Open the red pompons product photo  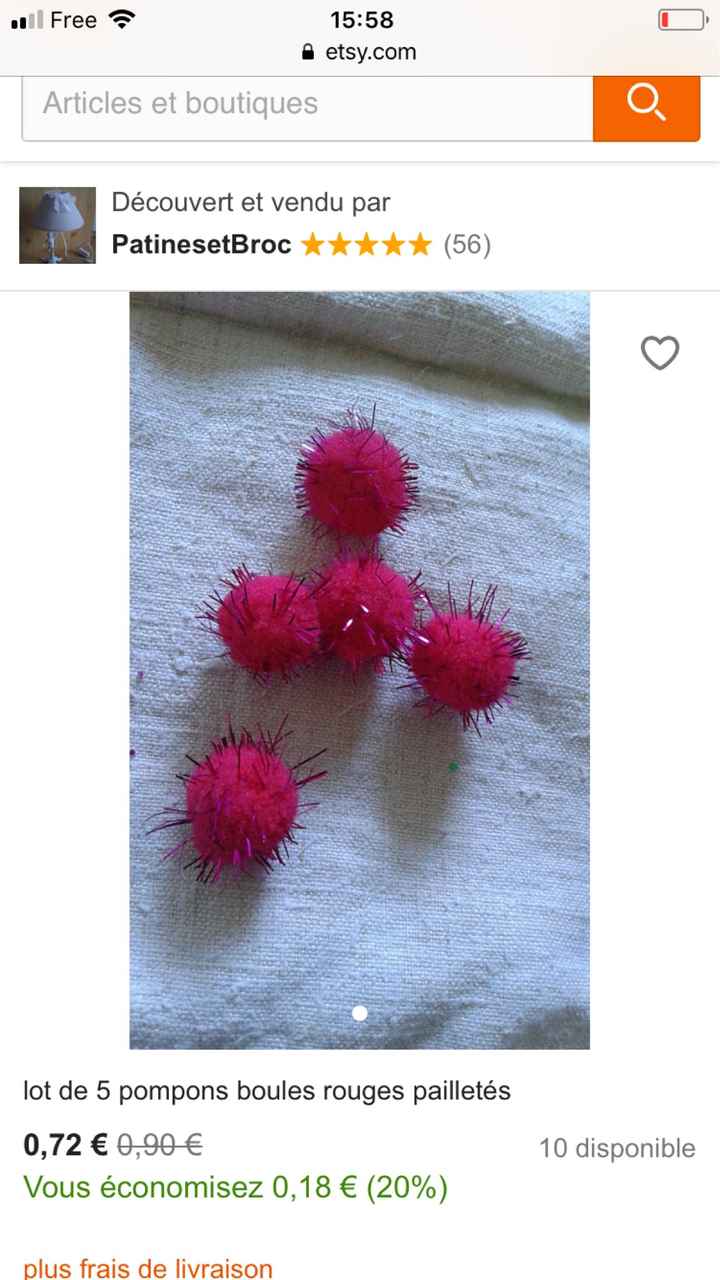[360, 670]
